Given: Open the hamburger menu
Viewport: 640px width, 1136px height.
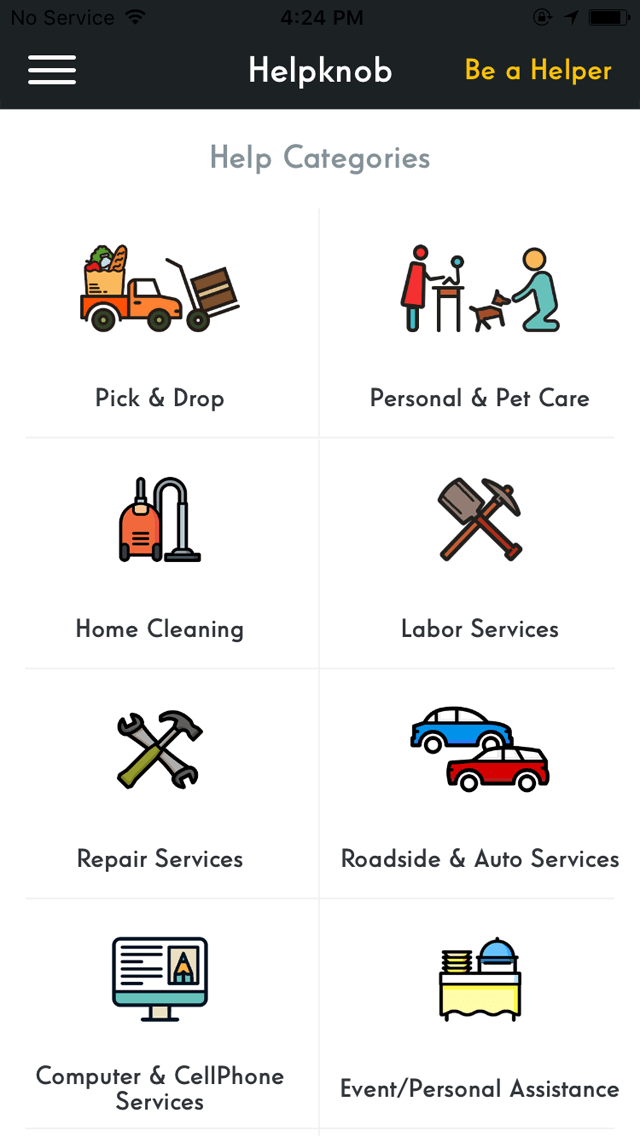Looking at the screenshot, I should [52, 70].
